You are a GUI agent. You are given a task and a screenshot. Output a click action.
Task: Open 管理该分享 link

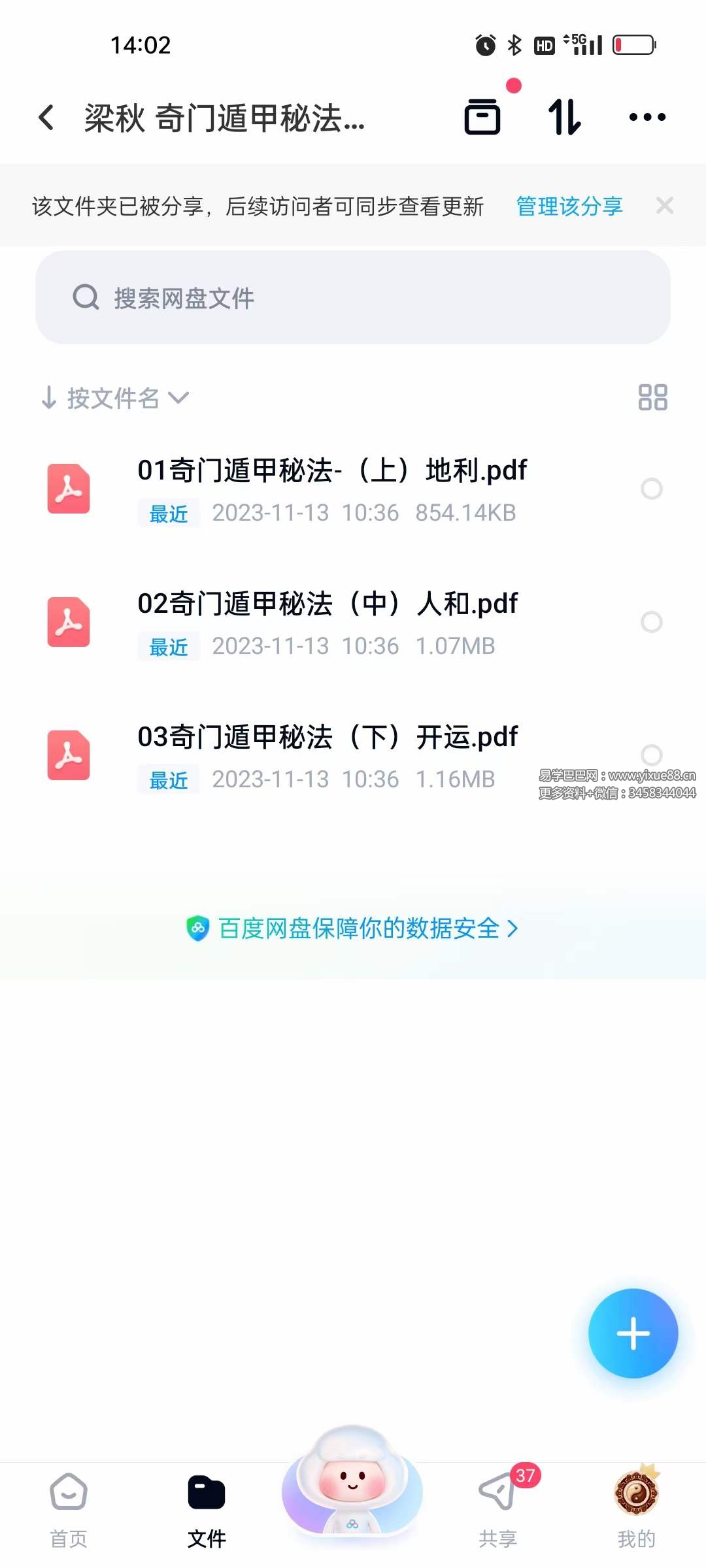click(568, 206)
